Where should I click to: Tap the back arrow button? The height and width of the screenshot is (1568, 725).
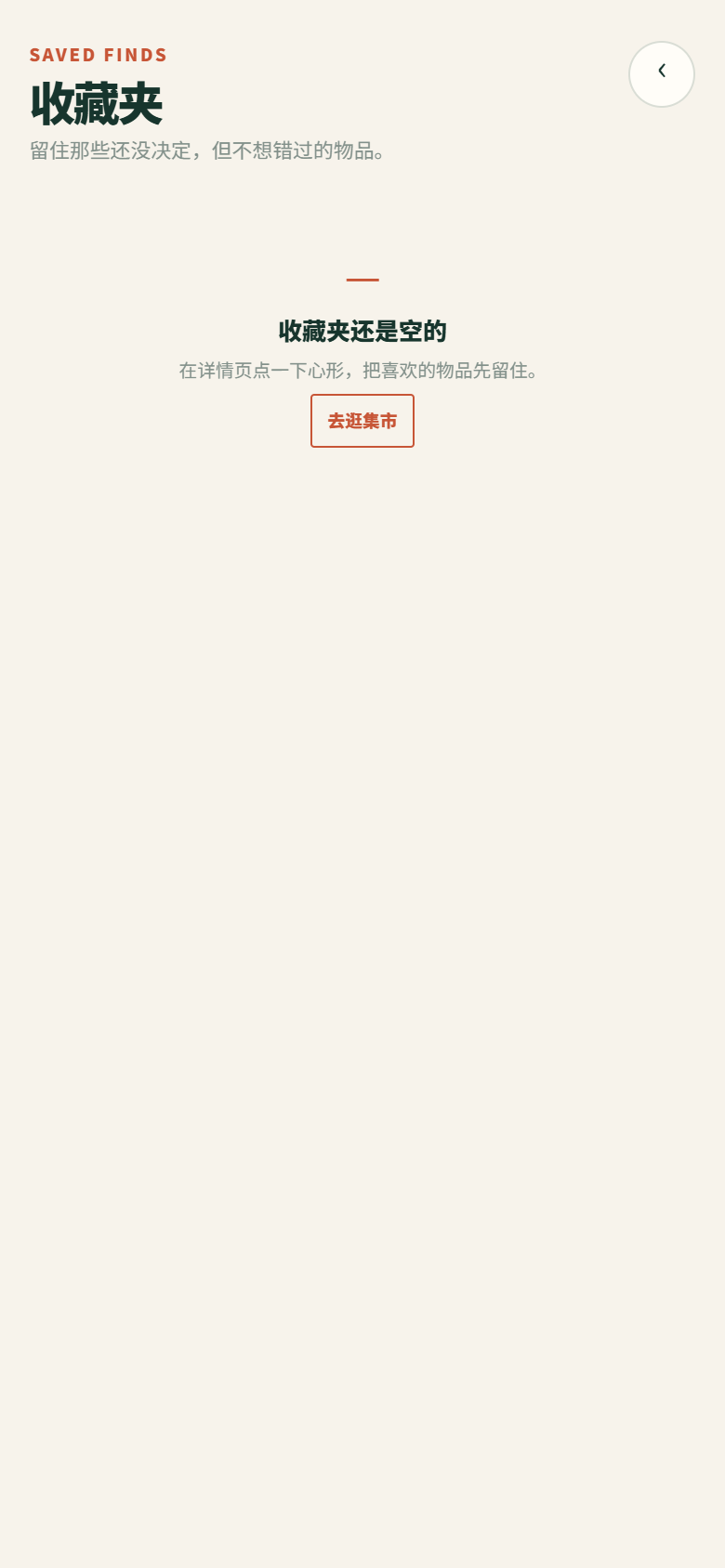click(x=662, y=74)
